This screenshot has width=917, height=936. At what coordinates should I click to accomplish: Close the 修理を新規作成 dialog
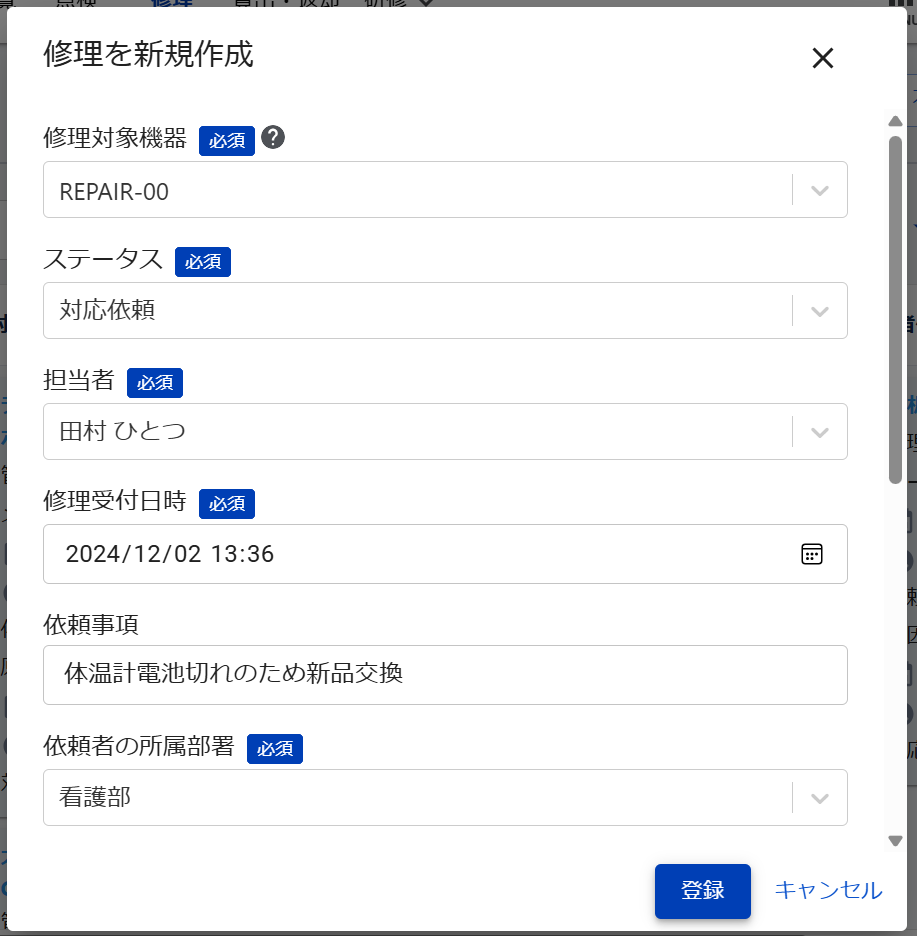pos(822,58)
